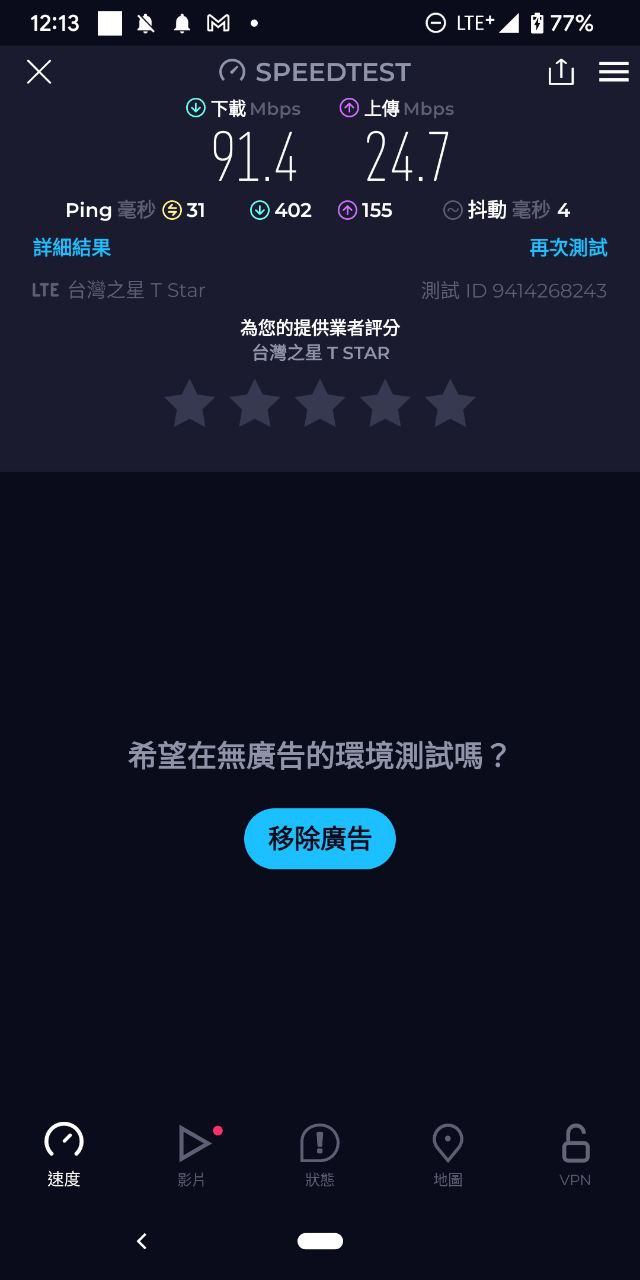The width and height of the screenshot is (640, 1280).
Task: Open 詳細結果 detailed results
Action: 72,248
